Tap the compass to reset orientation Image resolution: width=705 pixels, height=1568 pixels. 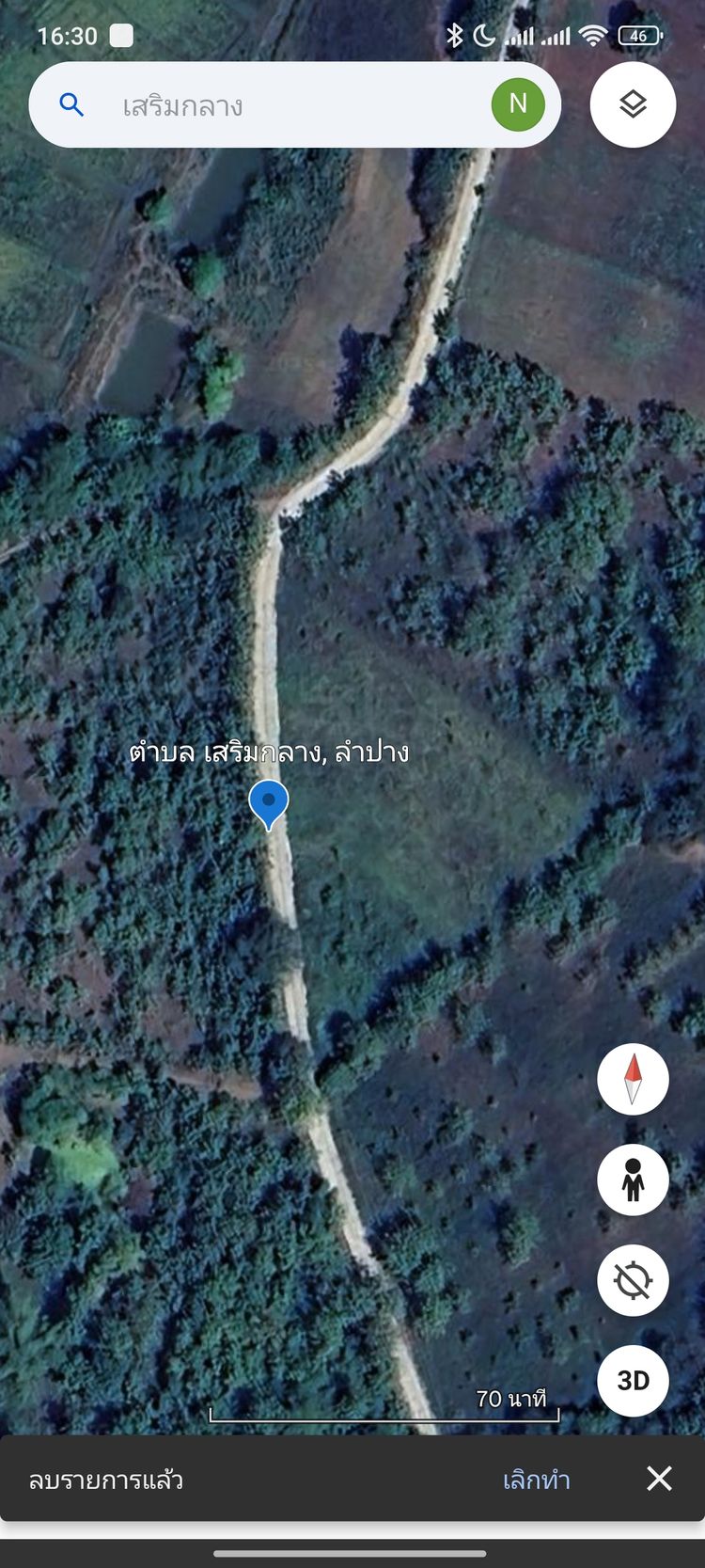coord(633,1079)
